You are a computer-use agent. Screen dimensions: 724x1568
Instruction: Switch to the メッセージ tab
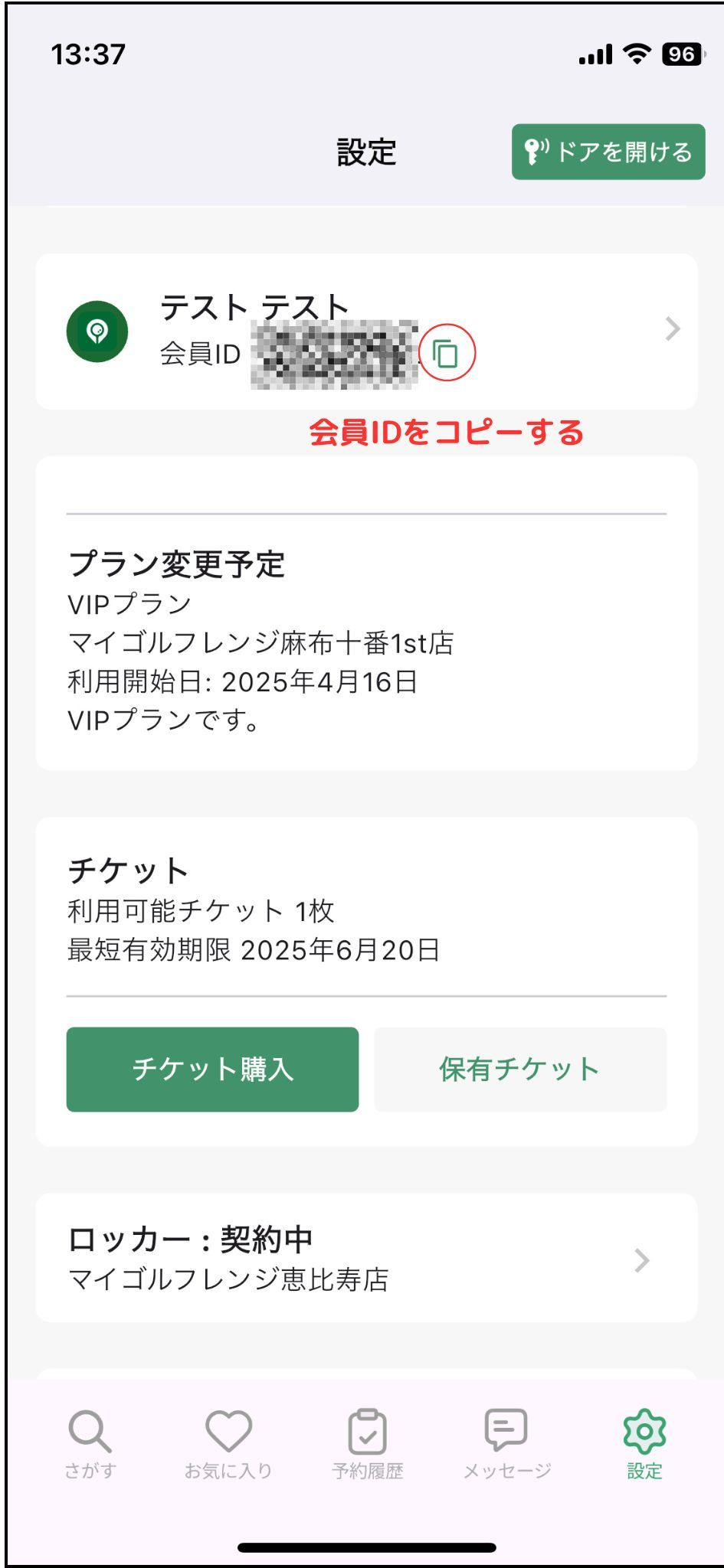506,1444
